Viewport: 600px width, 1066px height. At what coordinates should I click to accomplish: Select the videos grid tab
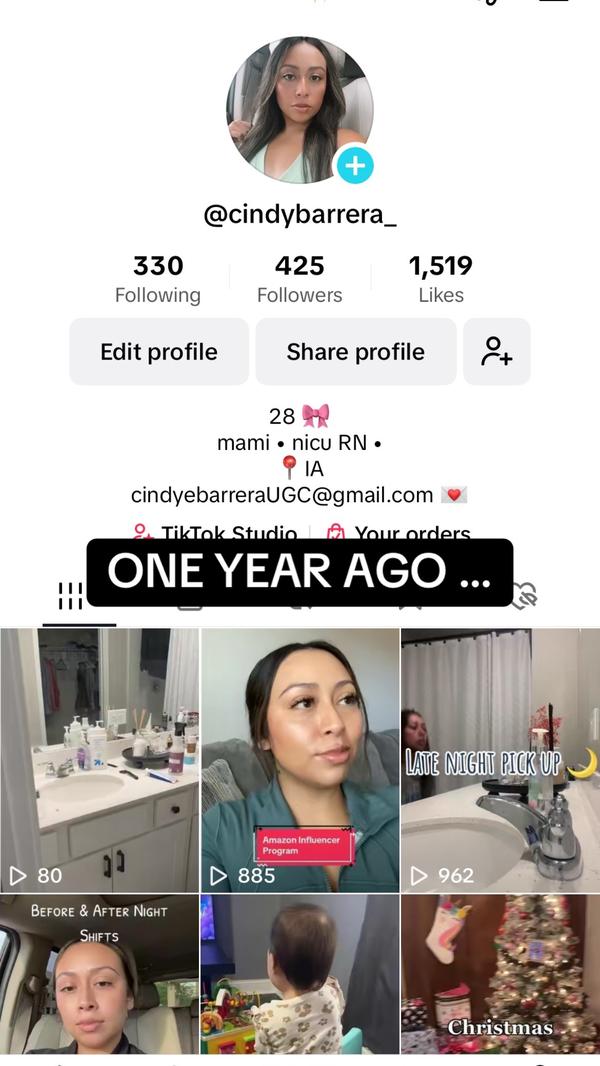tap(71, 597)
